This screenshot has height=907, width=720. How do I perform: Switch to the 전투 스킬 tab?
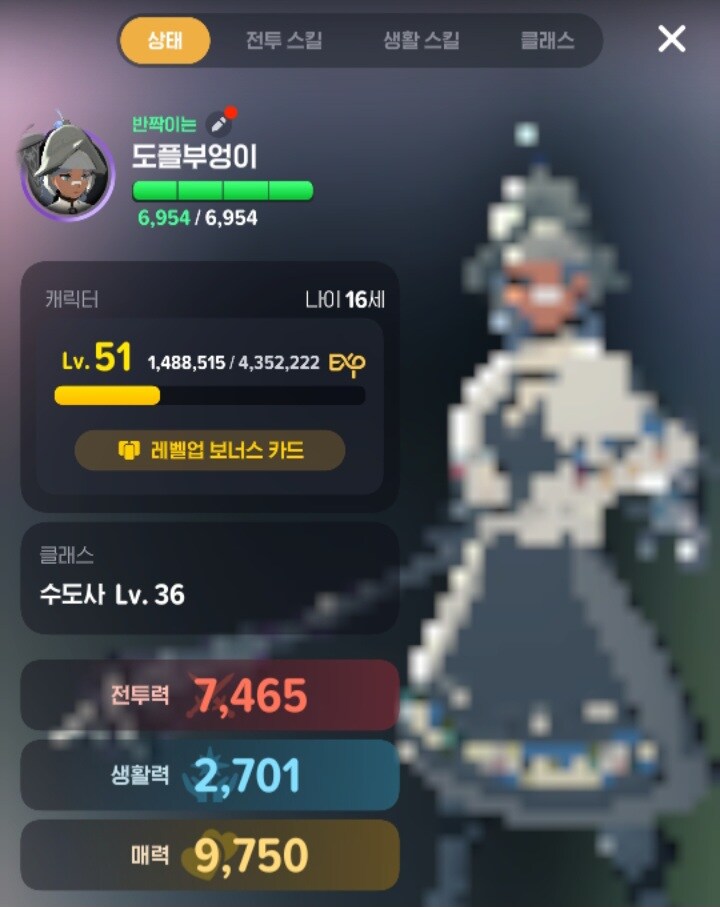pyautogui.click(x=284, y=41)
